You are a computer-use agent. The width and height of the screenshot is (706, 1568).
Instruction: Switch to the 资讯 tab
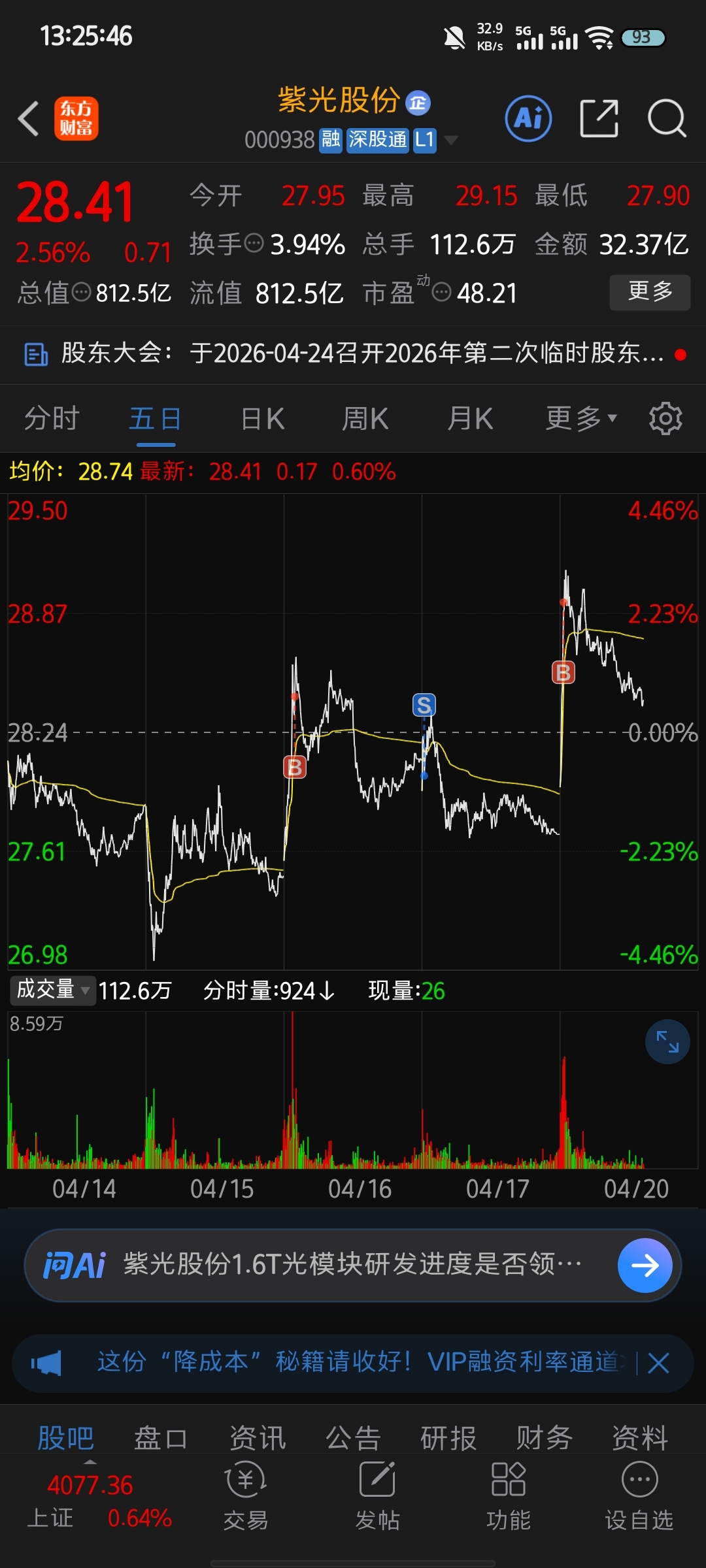257,1439
